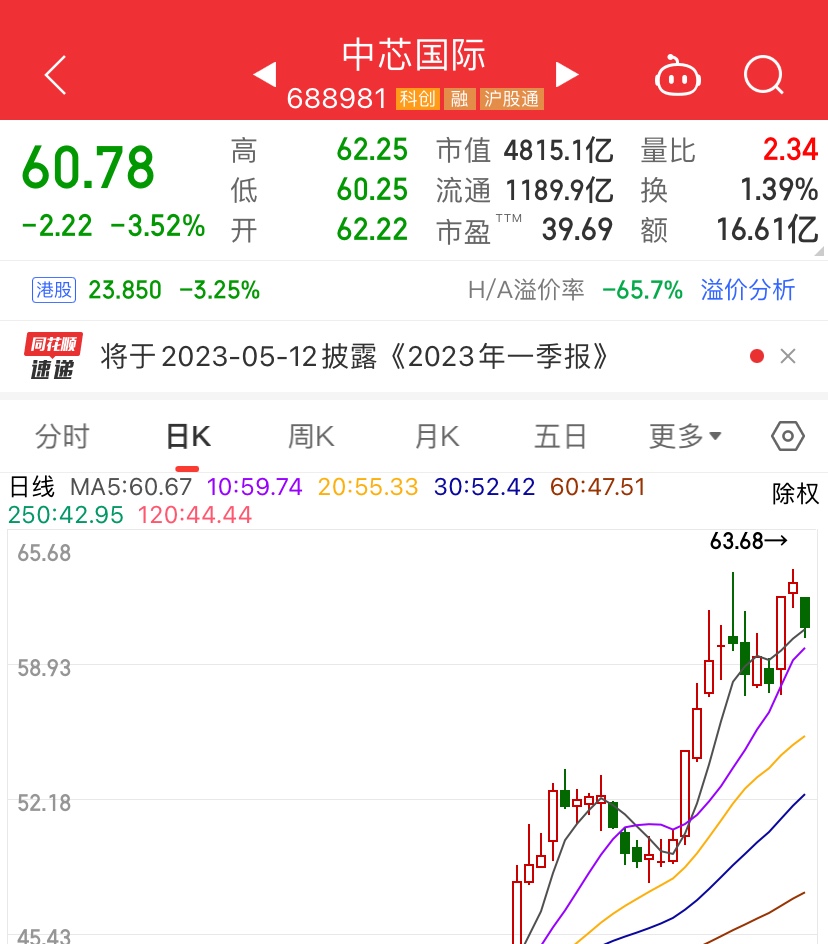Switch to the next stock with right arrow
Screen dimensions: 828x944
[x=567, y=74]
